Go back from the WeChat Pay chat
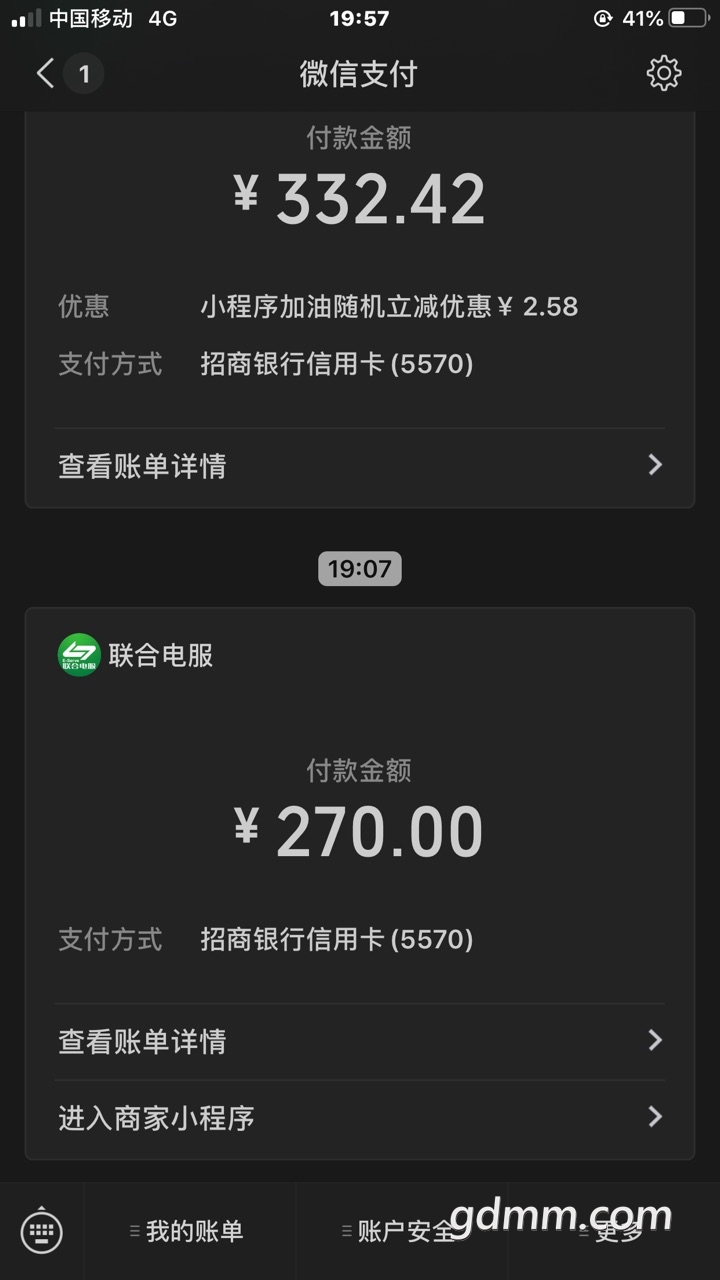 pos(45,73)
